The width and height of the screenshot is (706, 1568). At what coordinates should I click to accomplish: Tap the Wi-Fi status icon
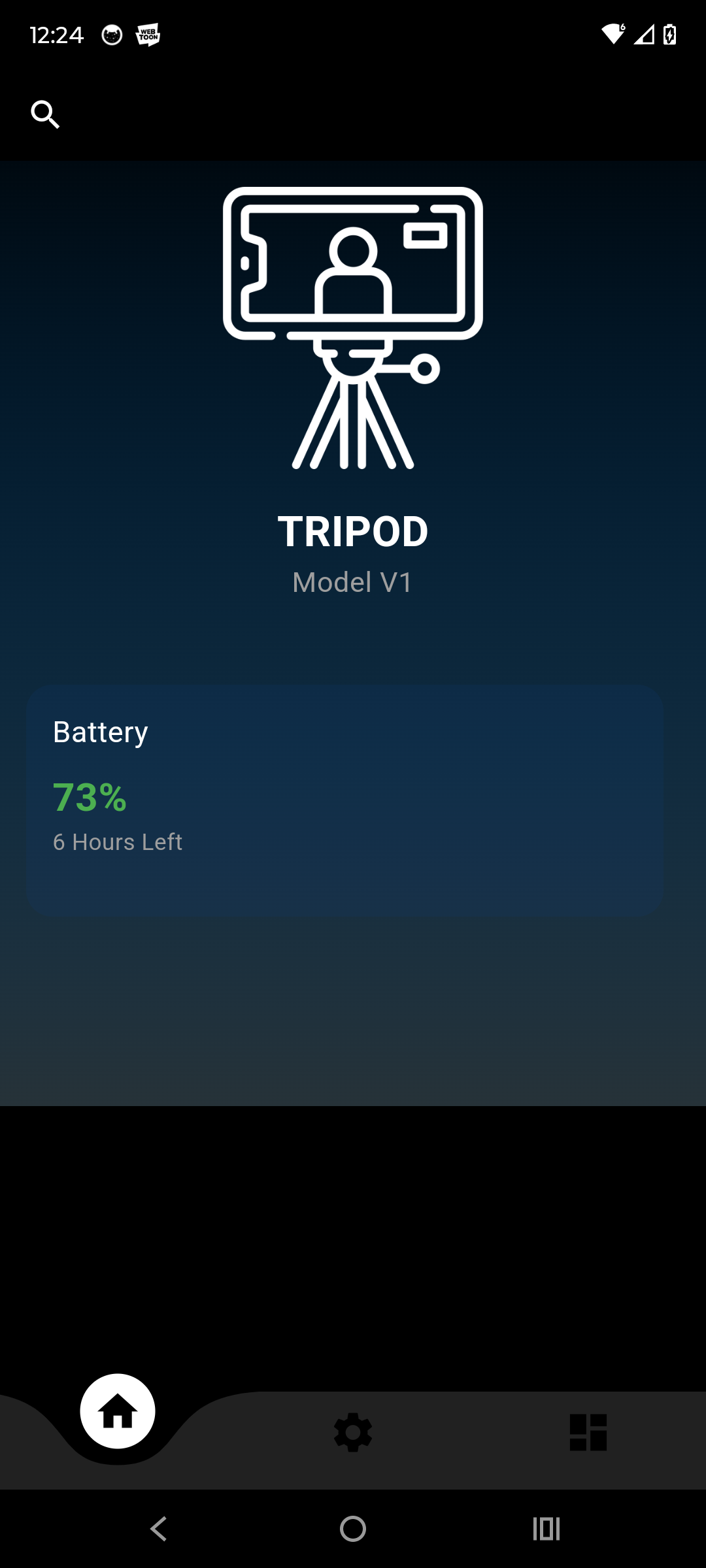coord(613,35)
